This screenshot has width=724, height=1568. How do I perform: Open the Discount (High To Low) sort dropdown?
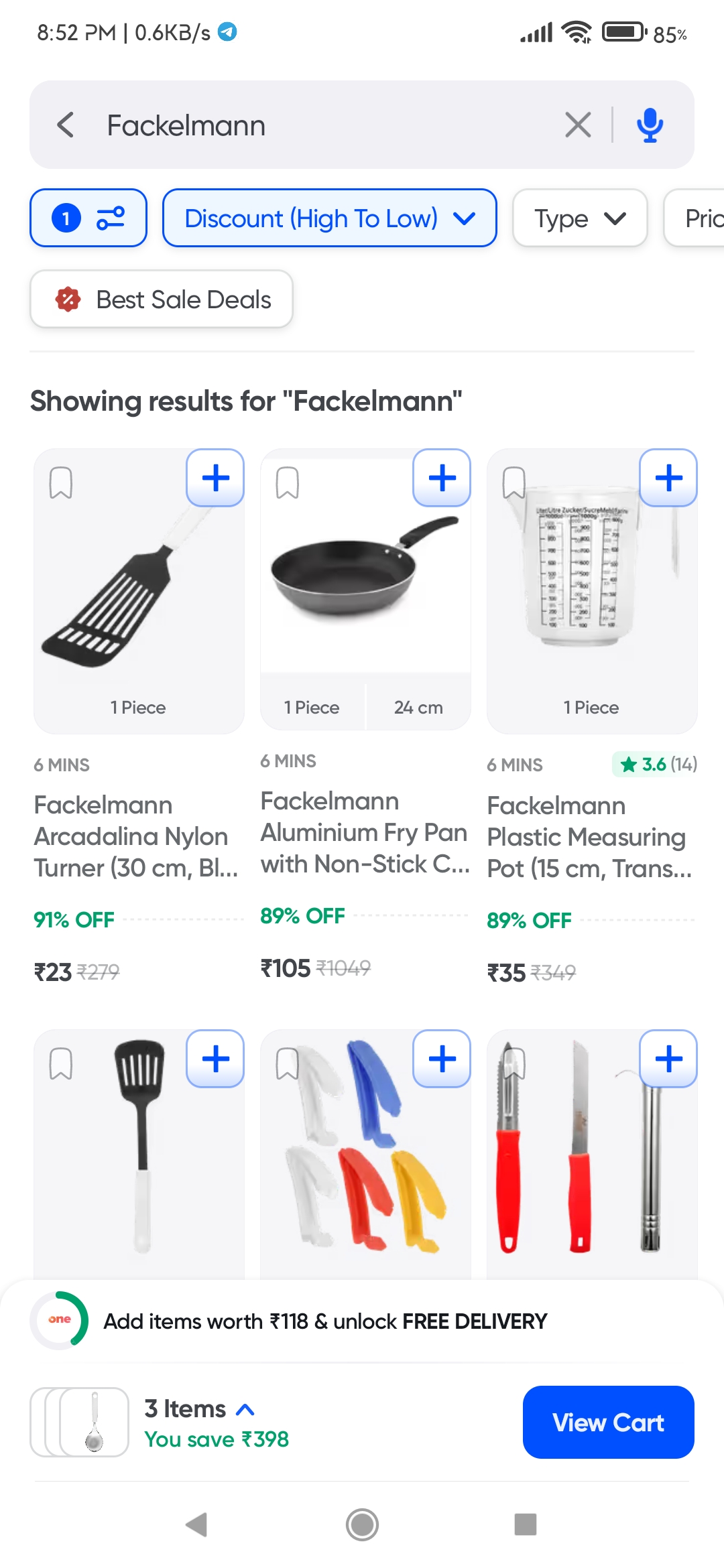329,218
